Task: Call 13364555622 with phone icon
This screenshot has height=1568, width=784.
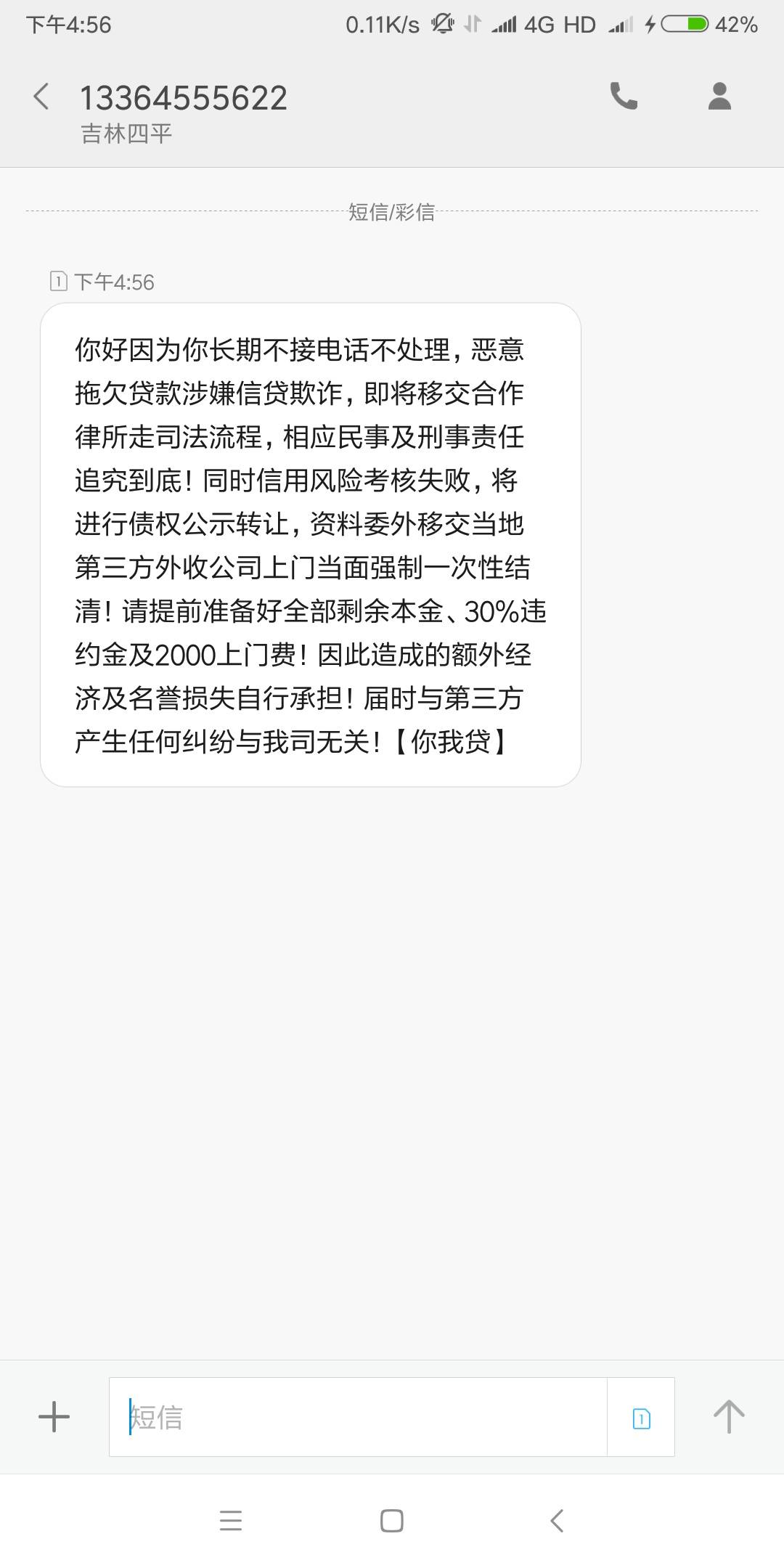Action: tap(624, 96)
